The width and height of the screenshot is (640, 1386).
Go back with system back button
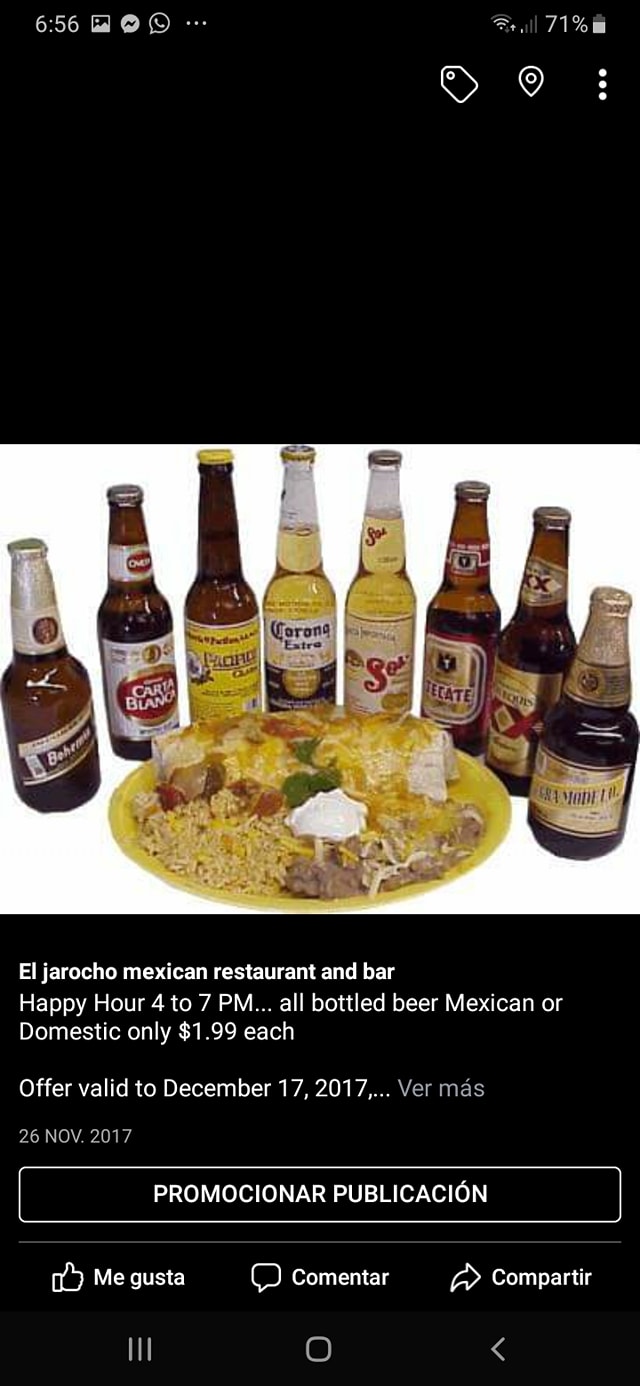pyautogui.click(x=498, y=1349)
